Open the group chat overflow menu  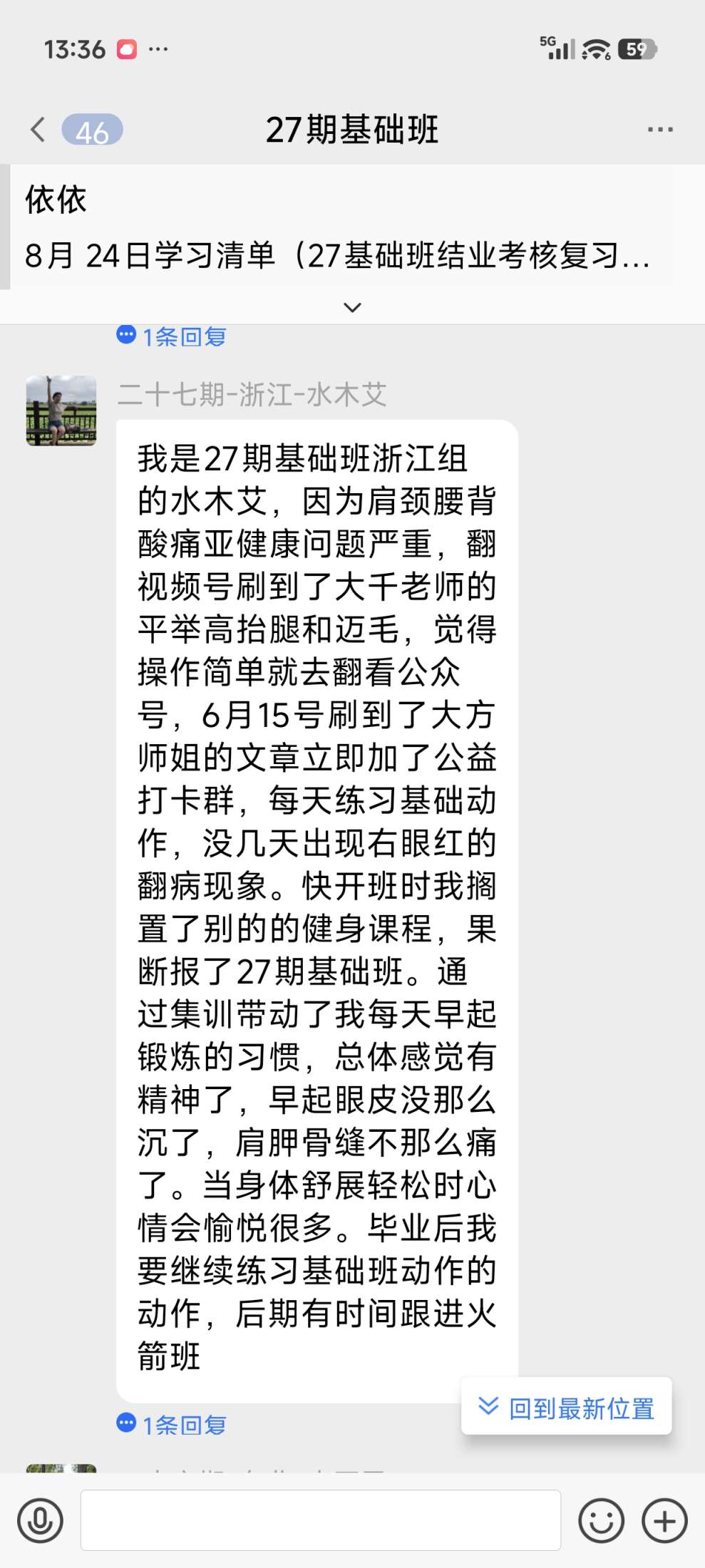click(x=660, y=130)
